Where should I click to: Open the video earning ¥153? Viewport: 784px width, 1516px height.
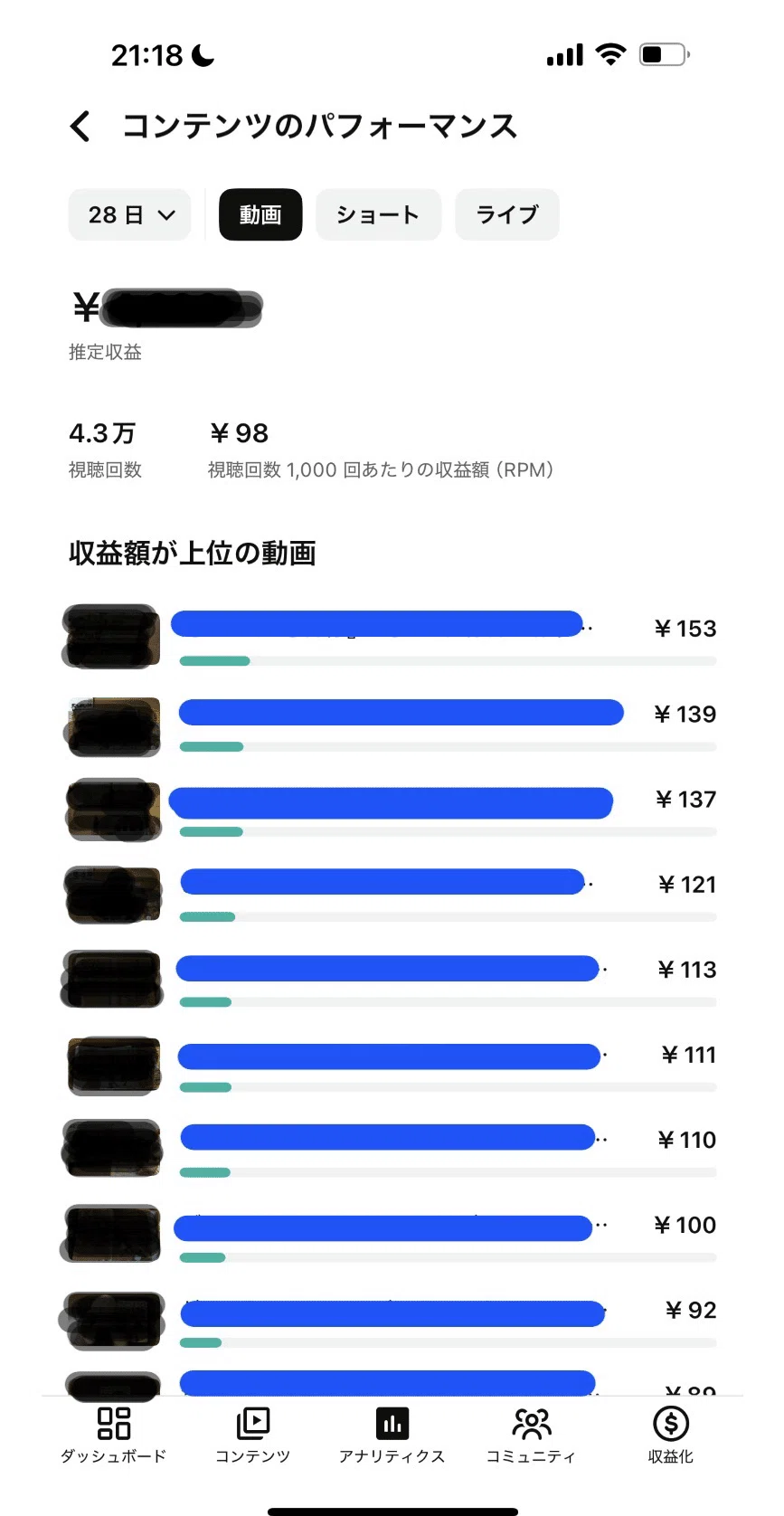(392, 637)
